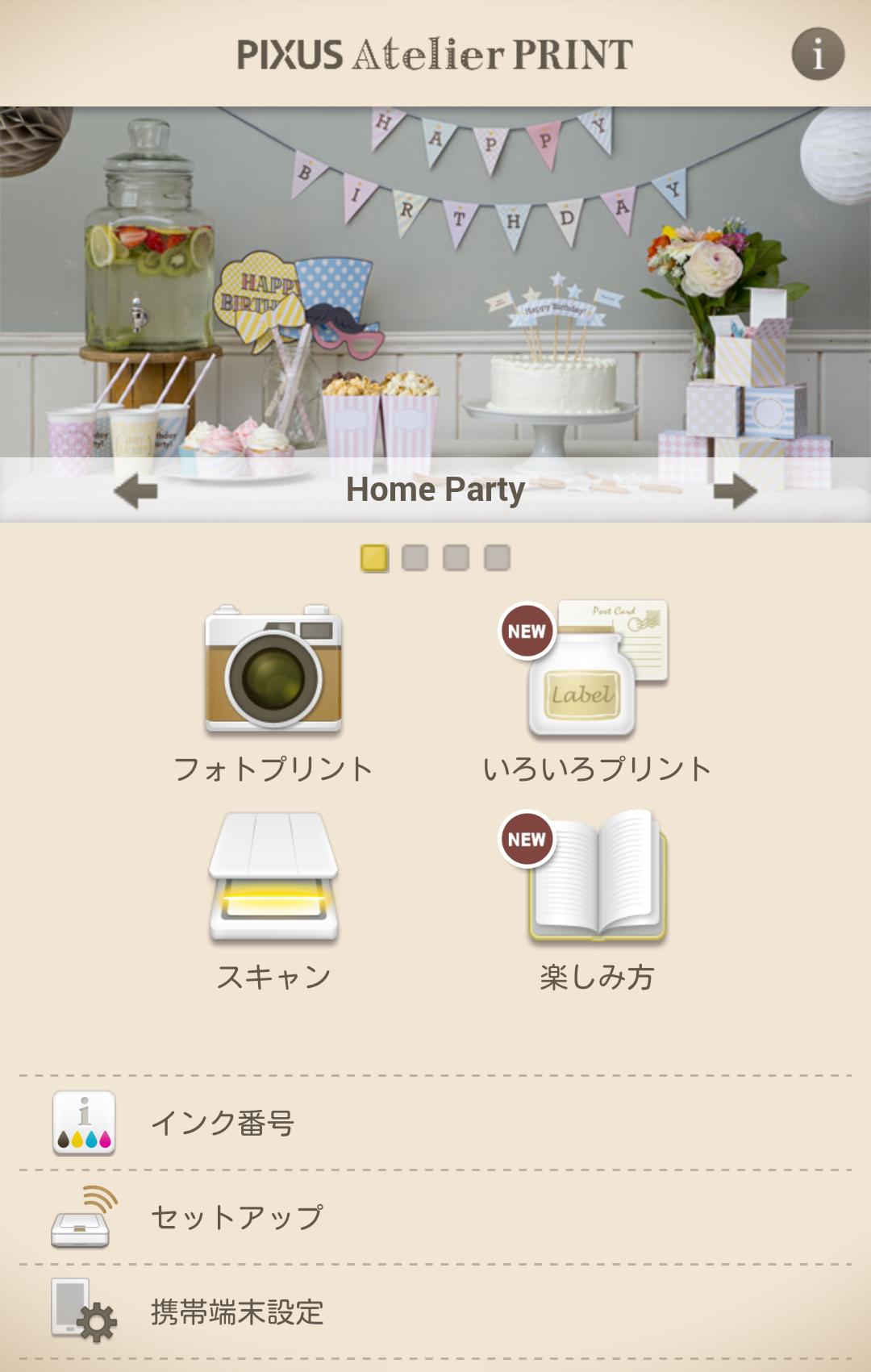The width and height of the screenshot is (871, 1372).
Task: Advance the banner with the right arrow
Action: tap(731, 490)
